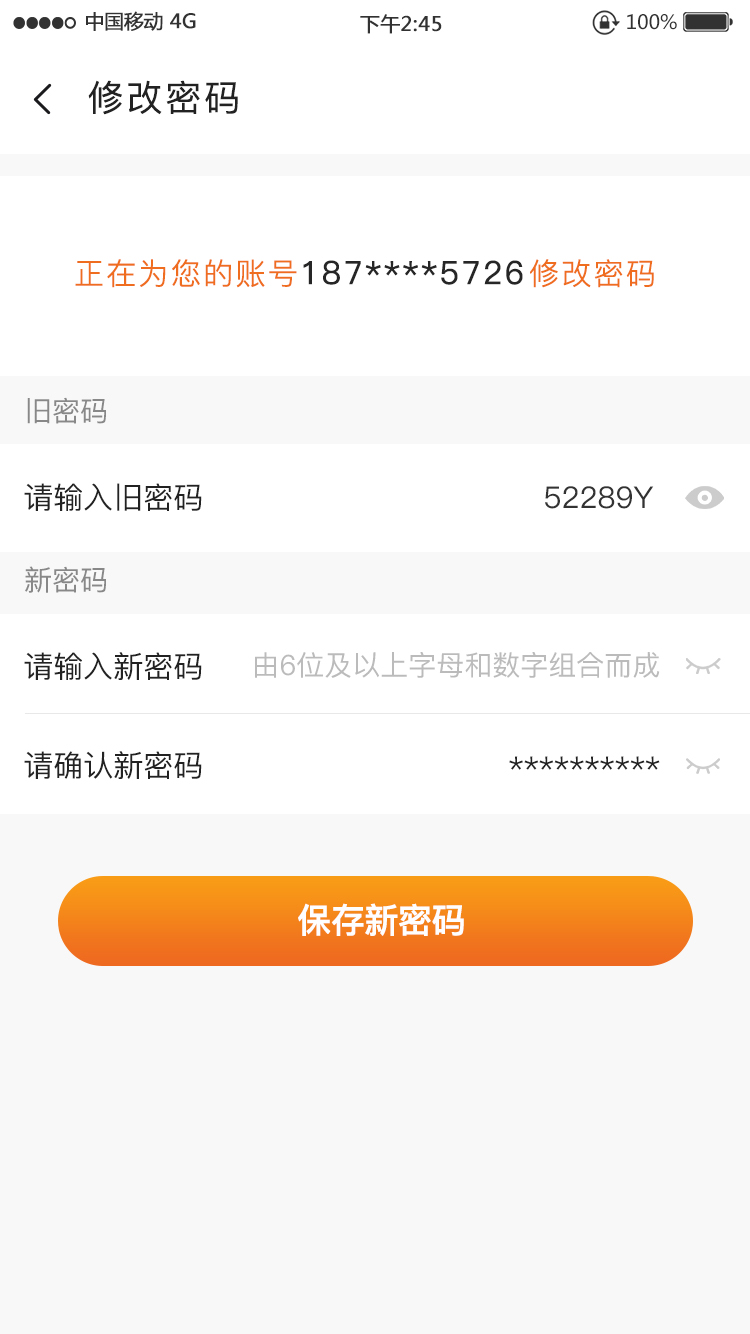Hide the old password with the eye icon
Viewport: 750px width, 1334px height.
(704, 497)
